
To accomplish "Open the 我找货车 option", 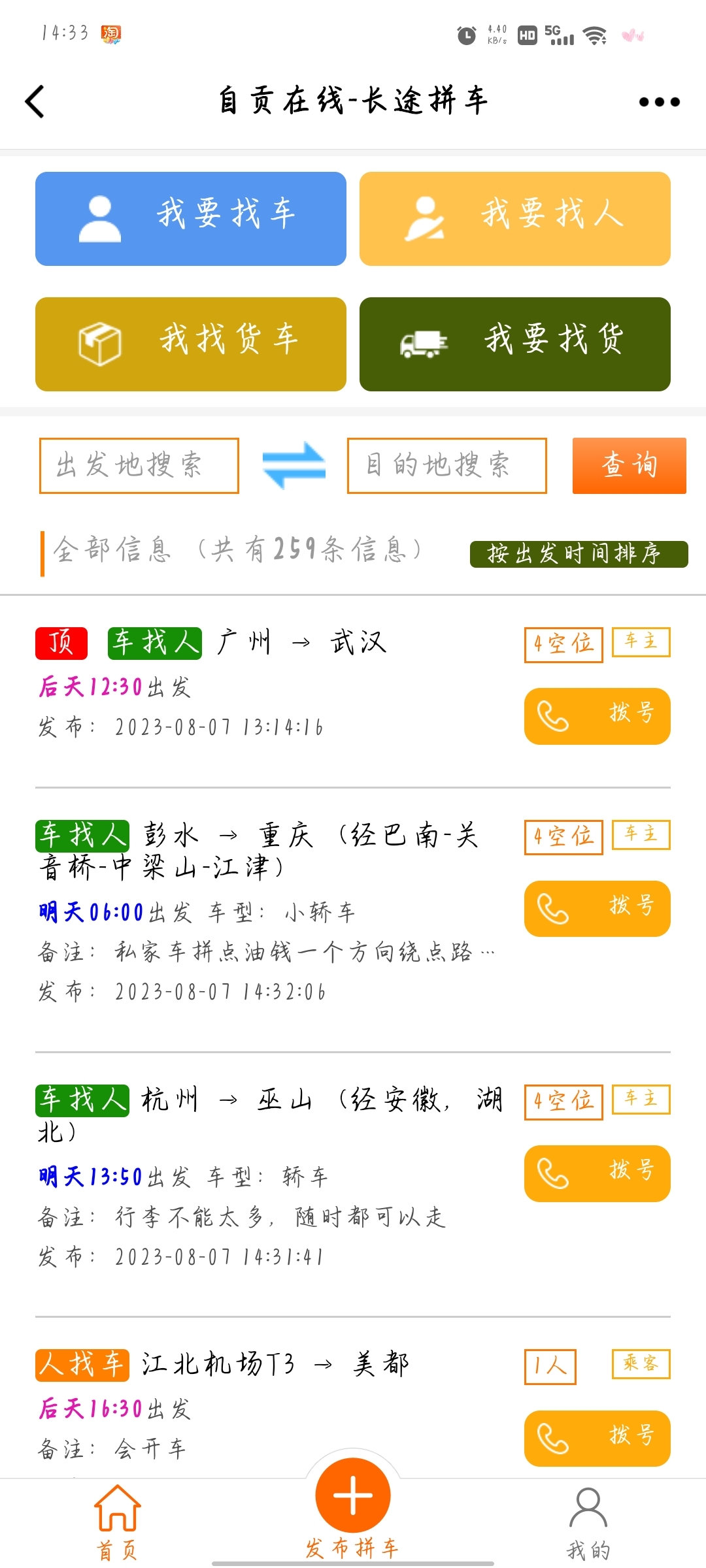I will point(191,344).
